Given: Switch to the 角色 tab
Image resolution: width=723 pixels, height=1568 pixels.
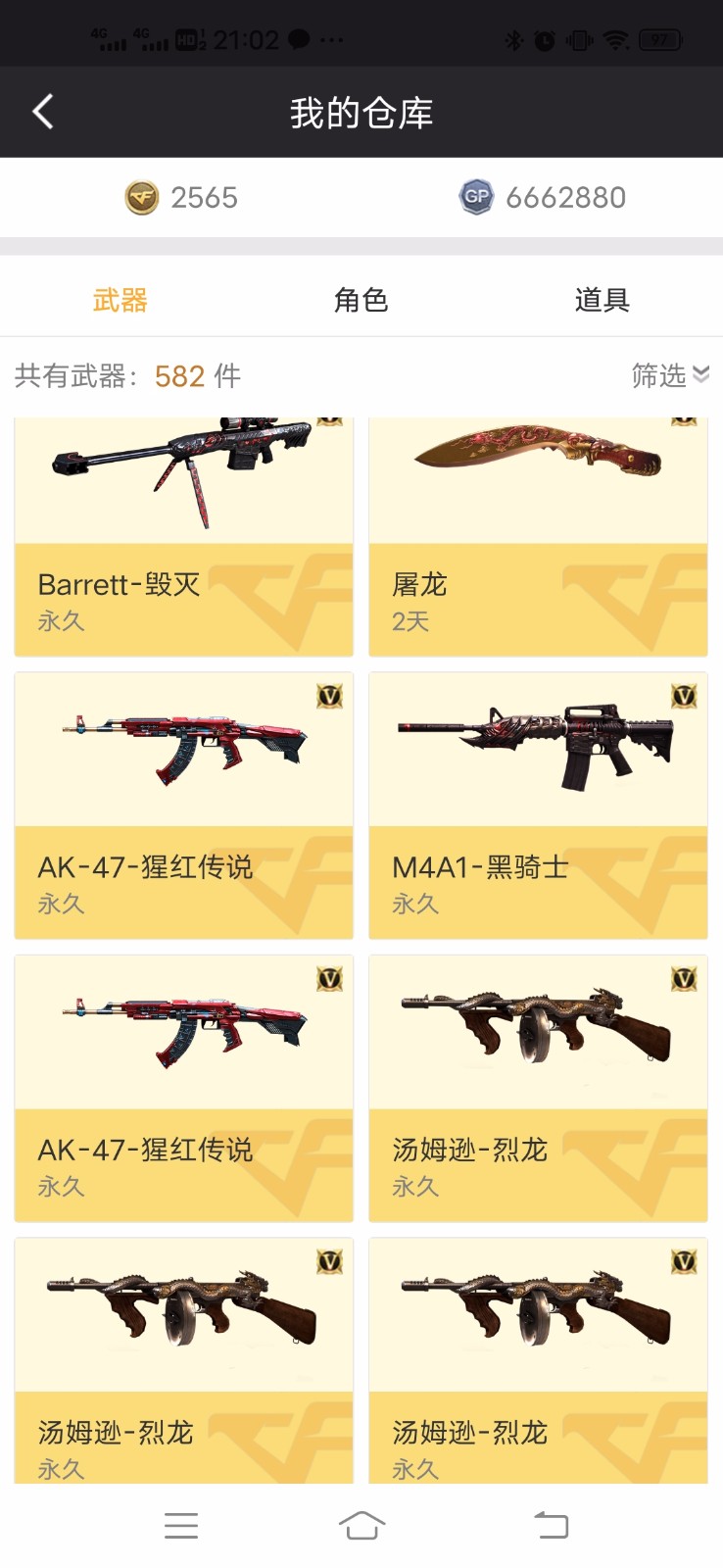Looking at the screenshot, I should [361, 300].
